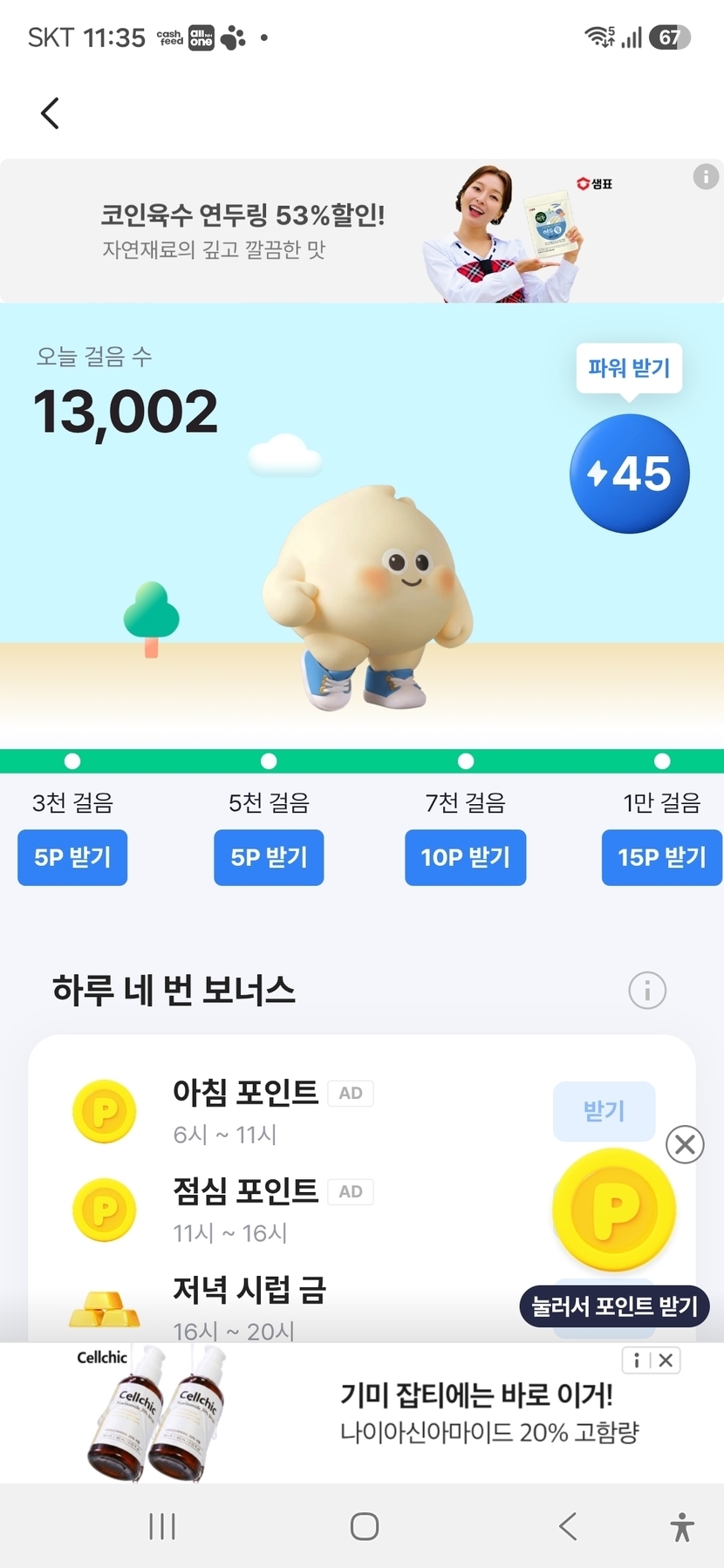This screenshot has height=1568, width=724.
Task: Tap the floating gold P coin
Action: click(x=614, y=1209)
